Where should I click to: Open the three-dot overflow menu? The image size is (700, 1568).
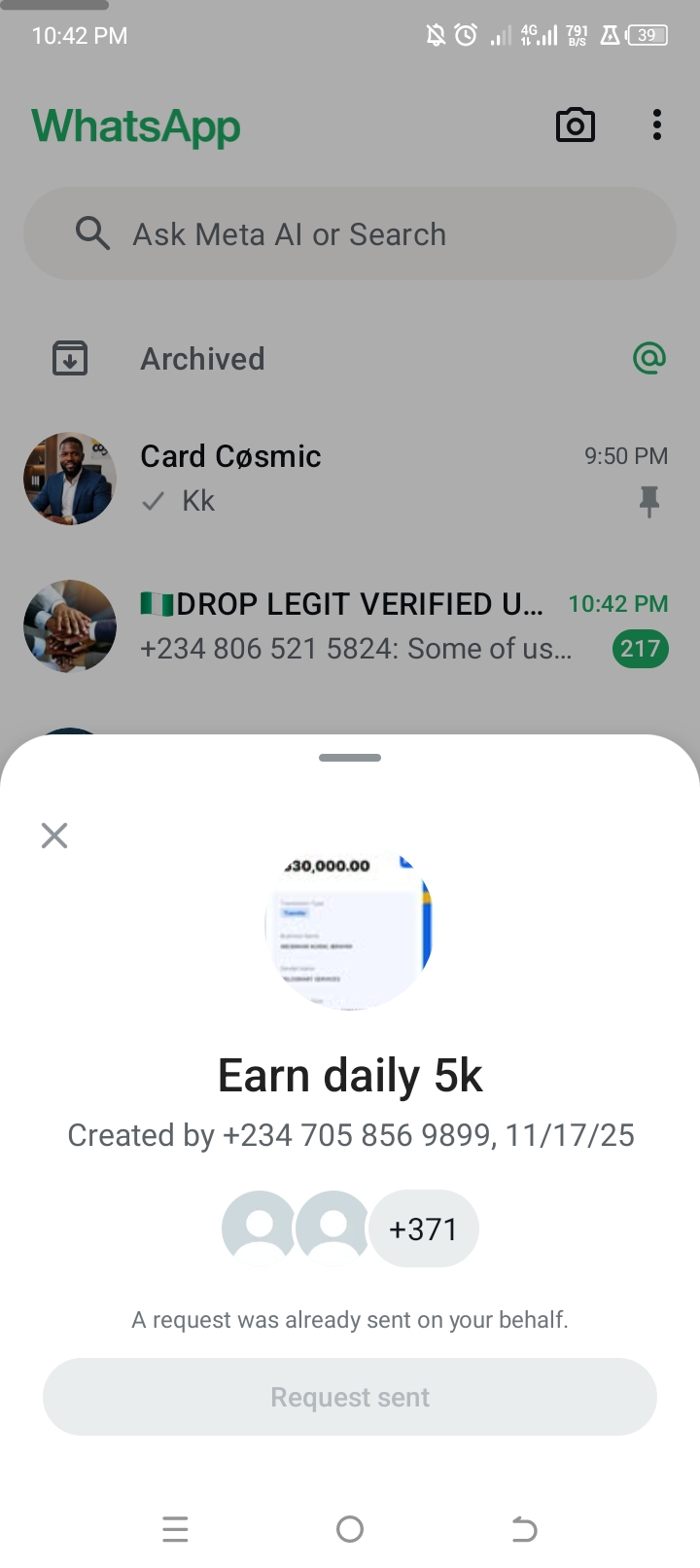point(657,125)
